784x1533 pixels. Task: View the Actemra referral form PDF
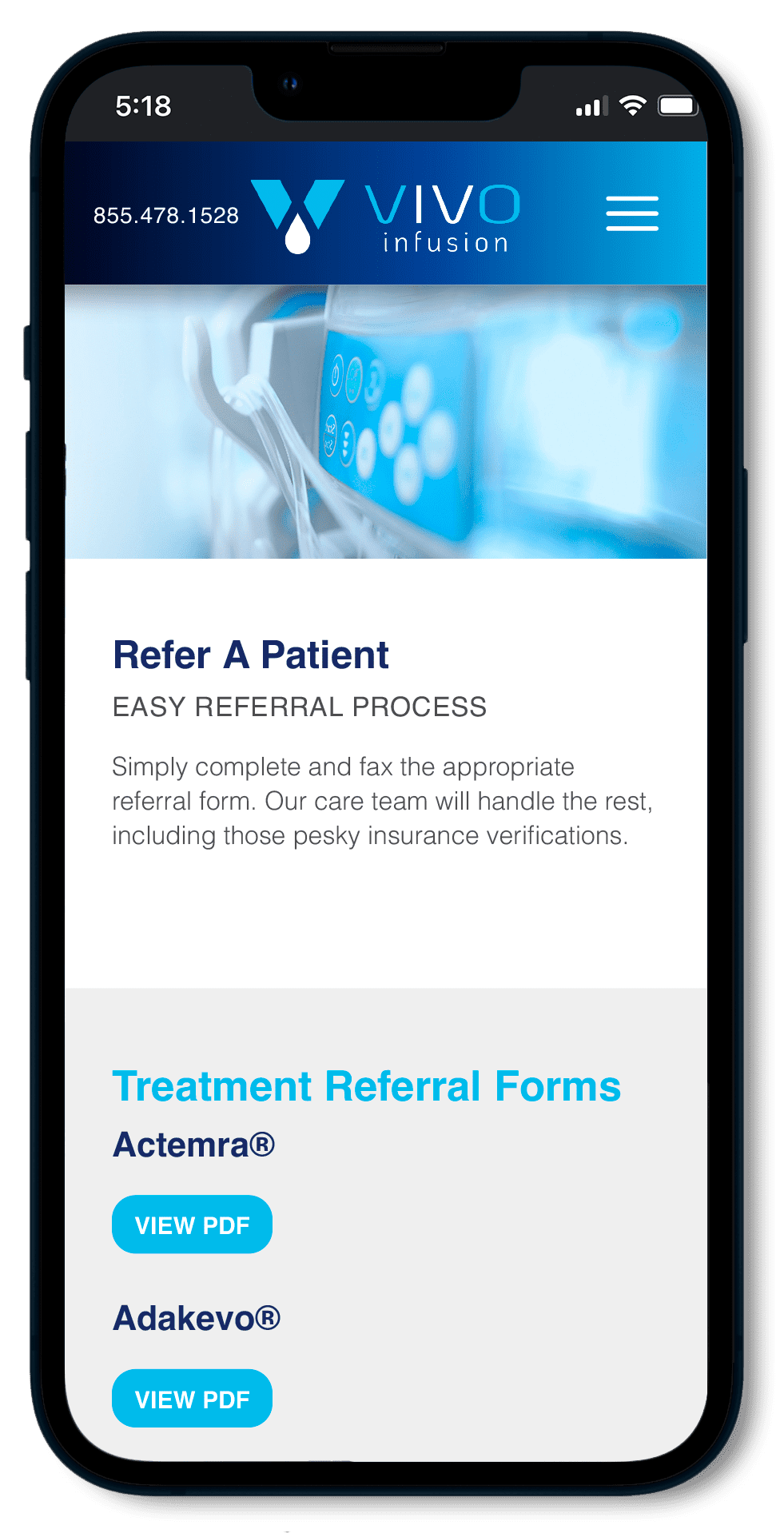pos(192,1224)
